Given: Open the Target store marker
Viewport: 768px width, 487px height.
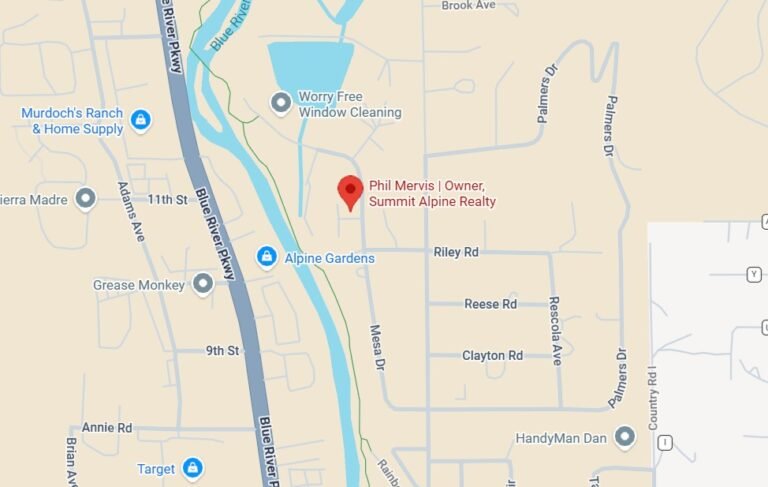Looking at the screenshot, I should [192, 468].
